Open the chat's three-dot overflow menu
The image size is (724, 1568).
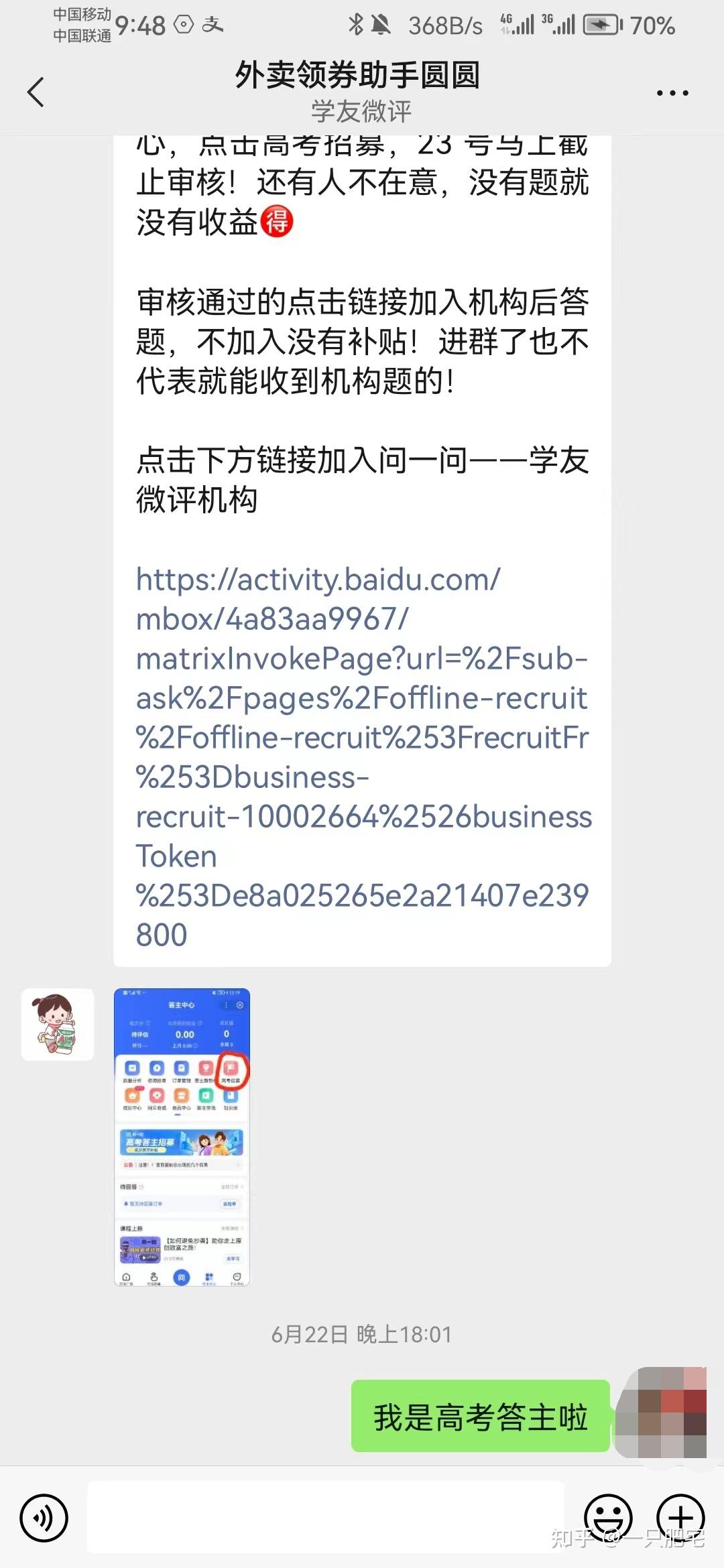[672, 93]
